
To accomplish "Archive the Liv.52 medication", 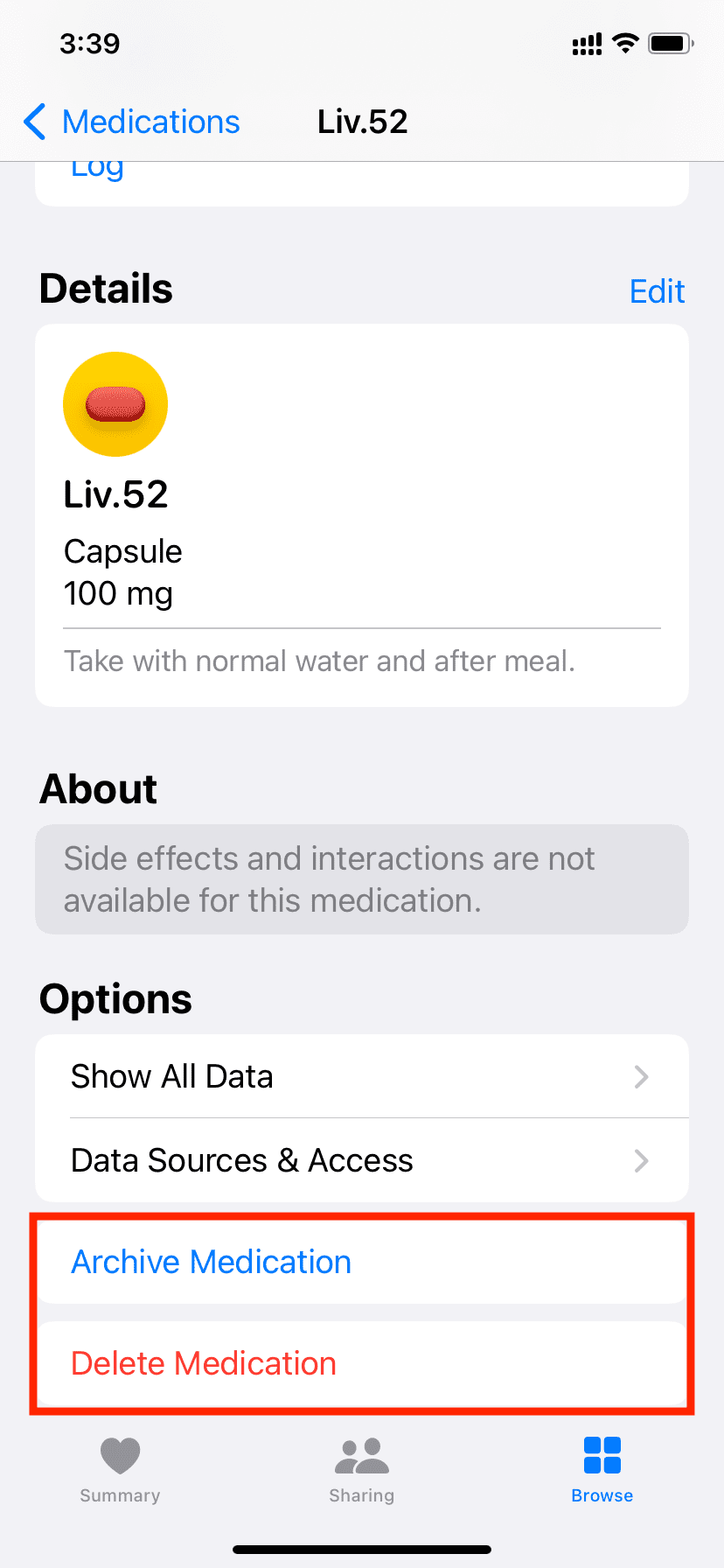I will point(362,1262).
